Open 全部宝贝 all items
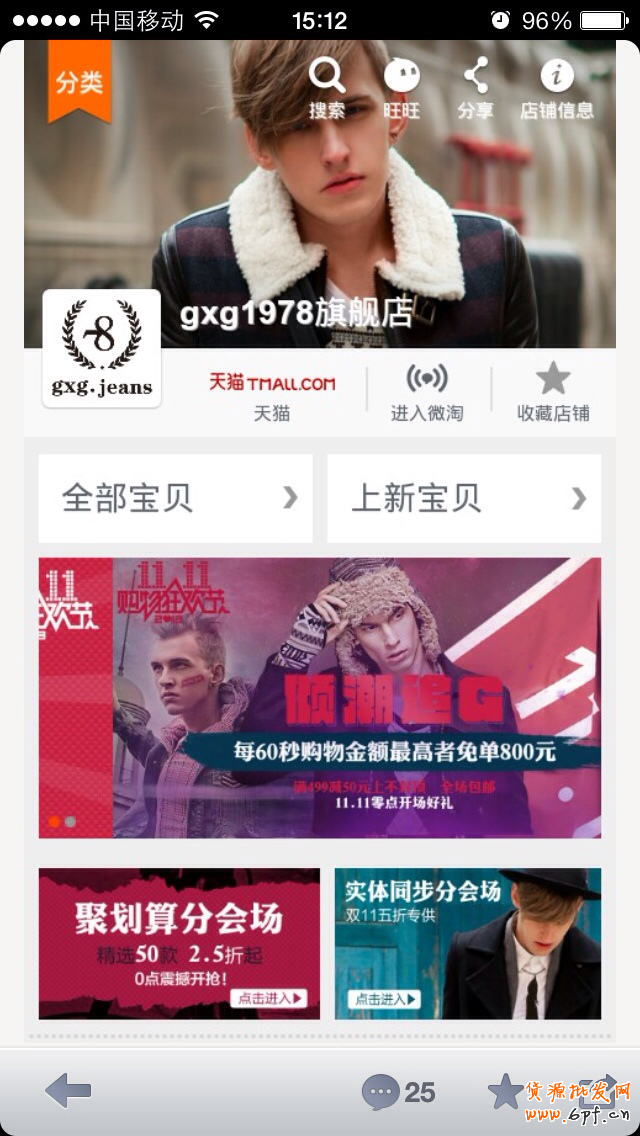 176,498
